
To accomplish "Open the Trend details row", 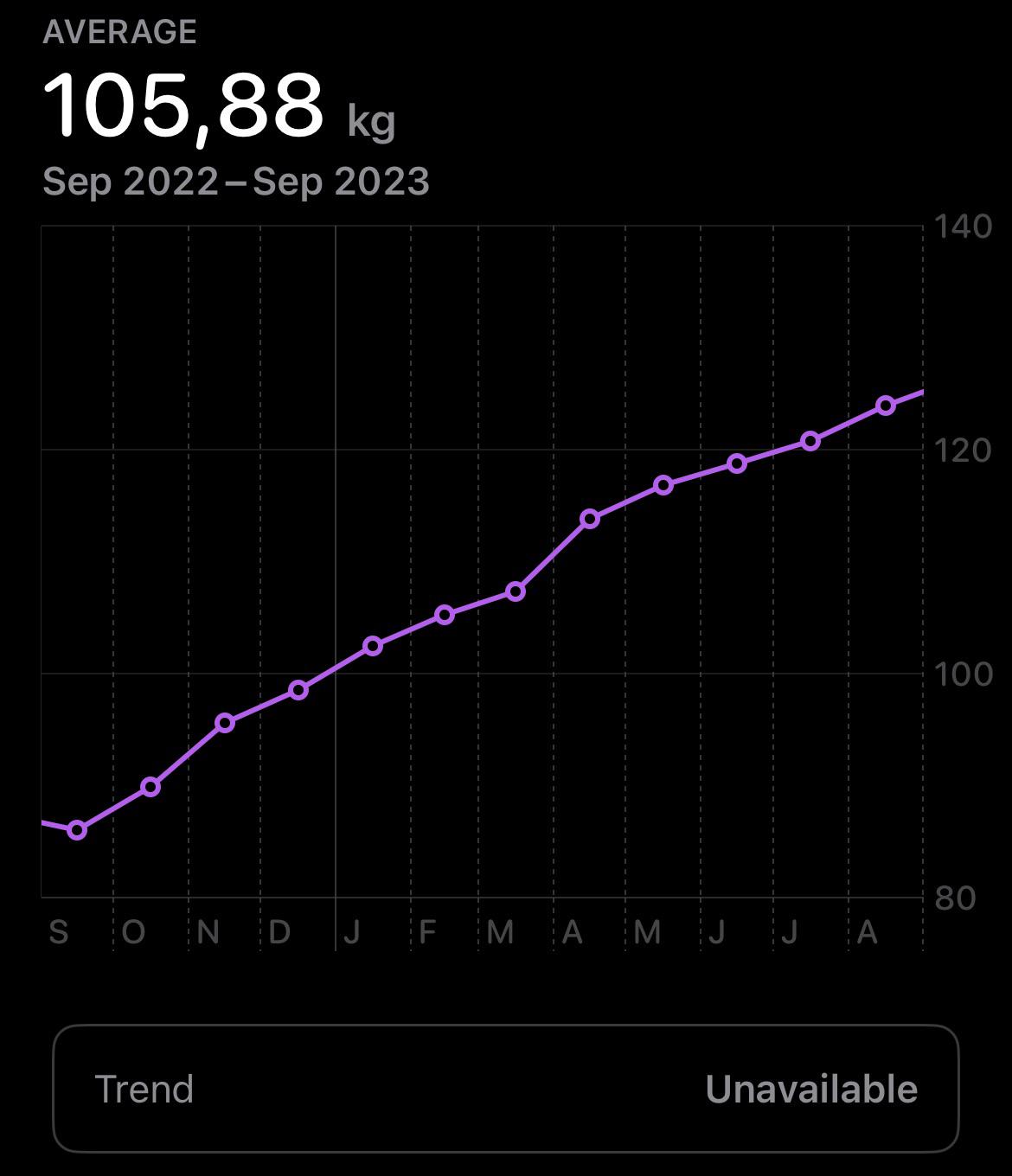I will [145, 1088].
